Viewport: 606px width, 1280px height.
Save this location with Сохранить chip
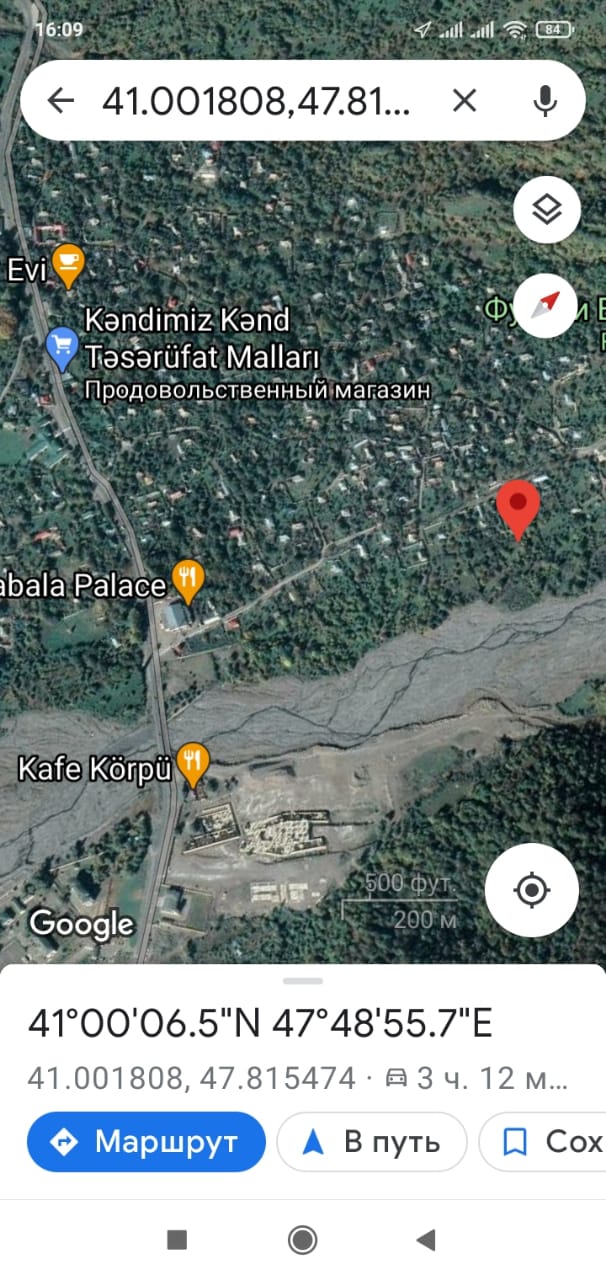[543, 1141]
